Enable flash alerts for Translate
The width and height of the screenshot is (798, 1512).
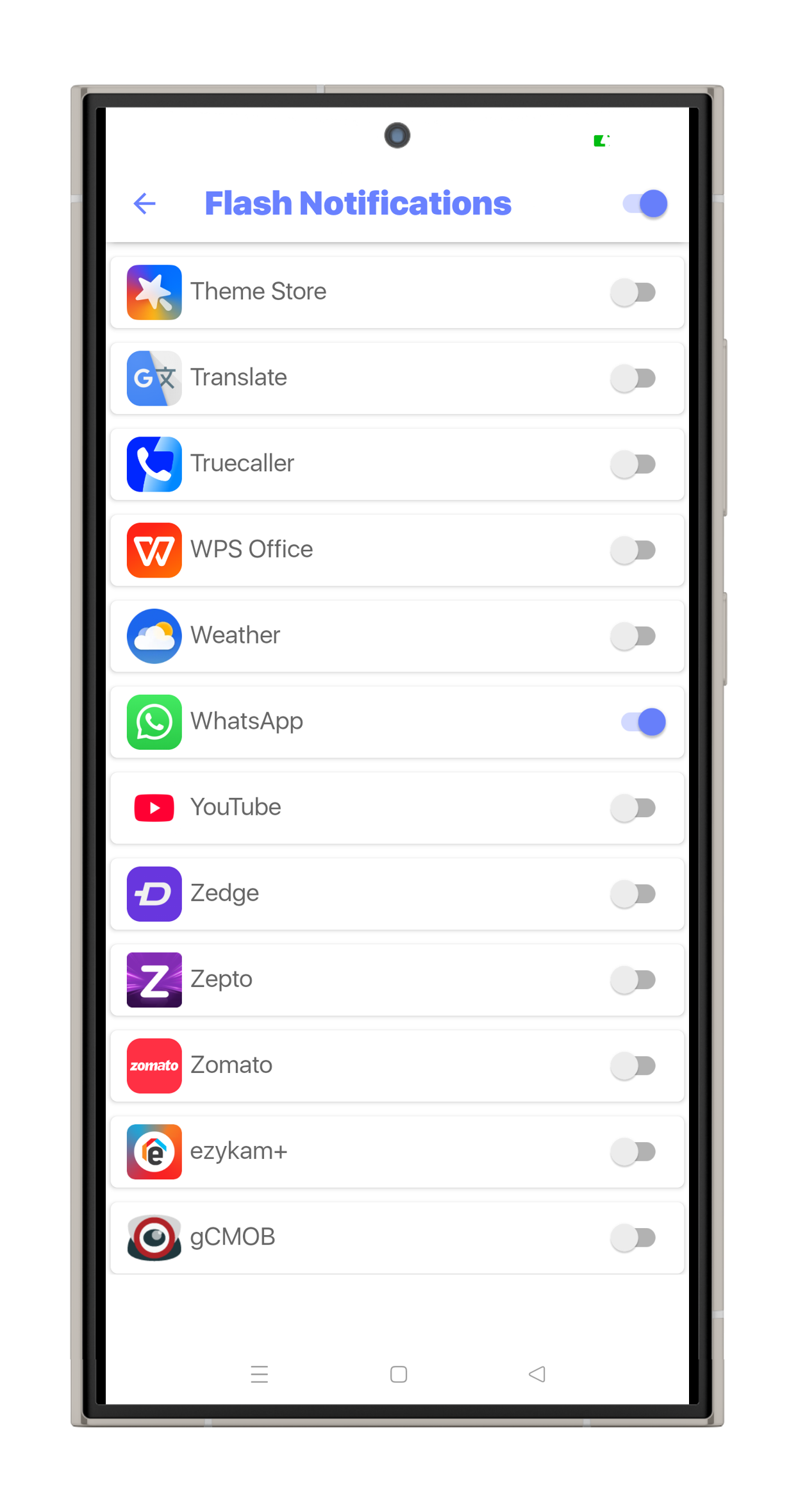coord(633,379)
